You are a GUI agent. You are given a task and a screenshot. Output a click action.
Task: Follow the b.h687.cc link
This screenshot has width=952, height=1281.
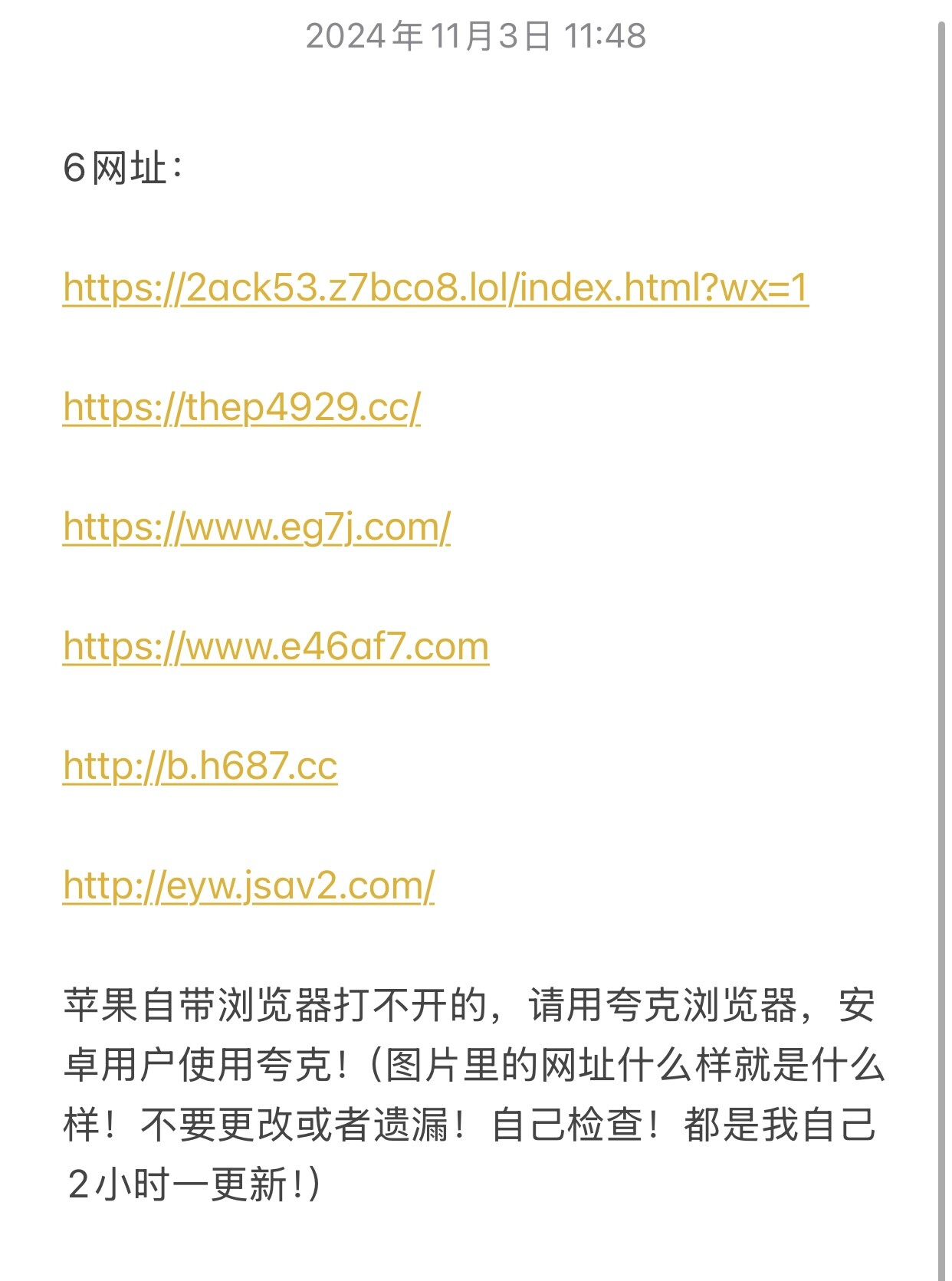(200, 767)
